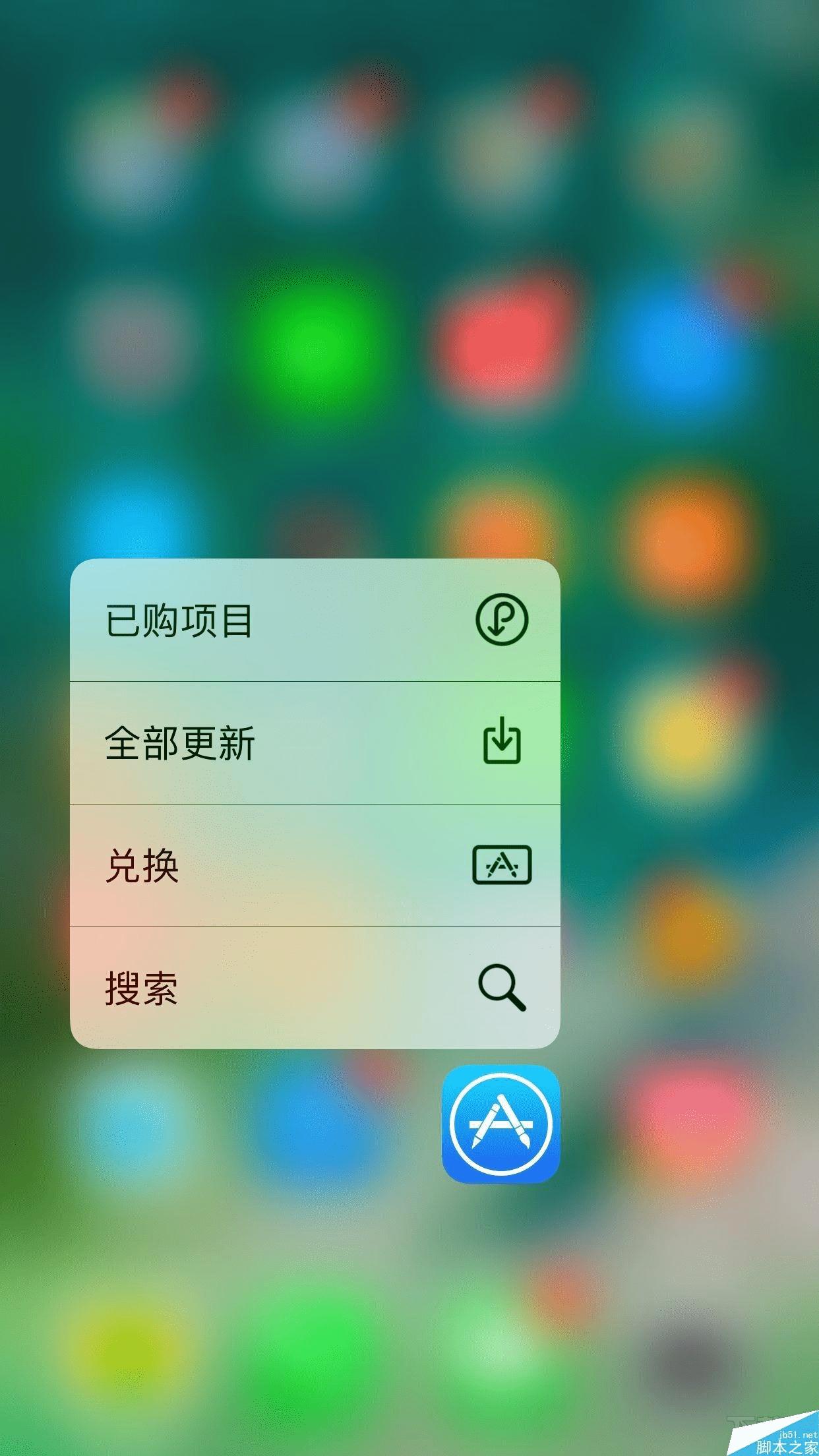Image resolution: width=819 pixels, height=1456 pixels.
Task: Tap the 搜索 (Search) quick action
Action: tap(315, 987)
